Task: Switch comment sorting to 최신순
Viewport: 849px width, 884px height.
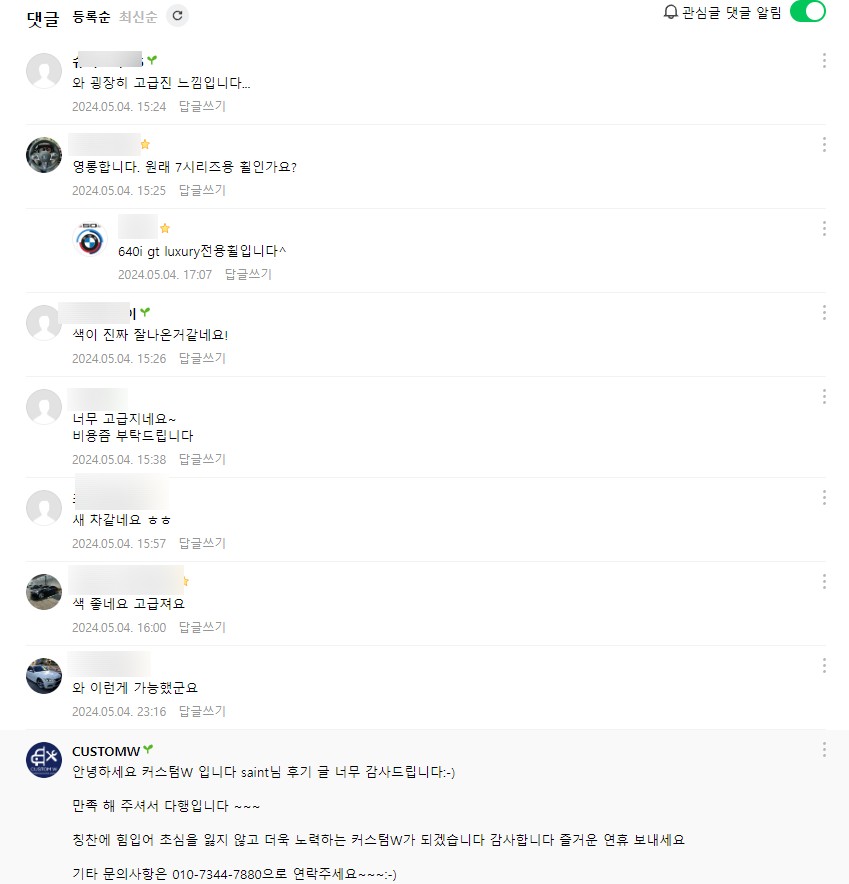Action: 138,16
